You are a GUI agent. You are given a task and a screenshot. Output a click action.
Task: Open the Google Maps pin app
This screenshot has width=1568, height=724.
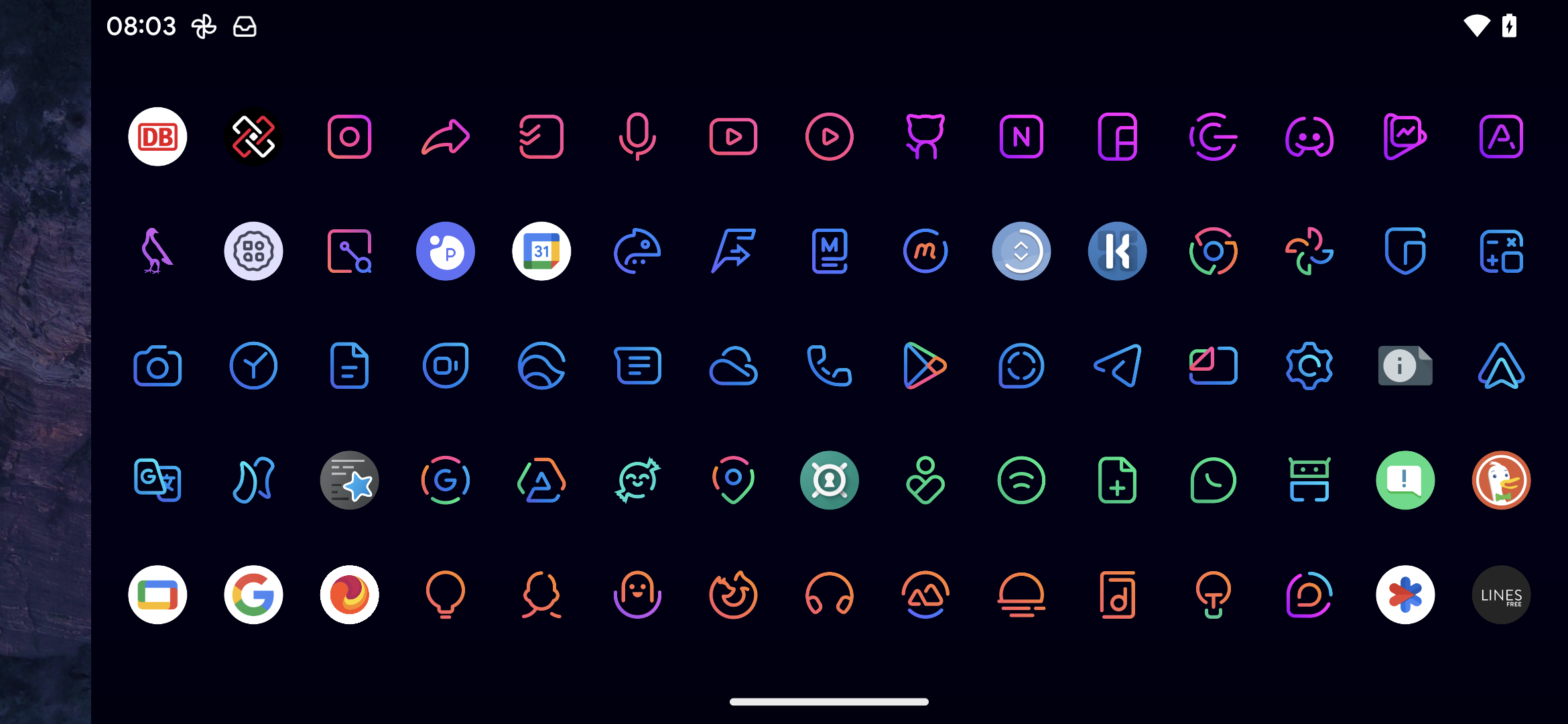733,480
